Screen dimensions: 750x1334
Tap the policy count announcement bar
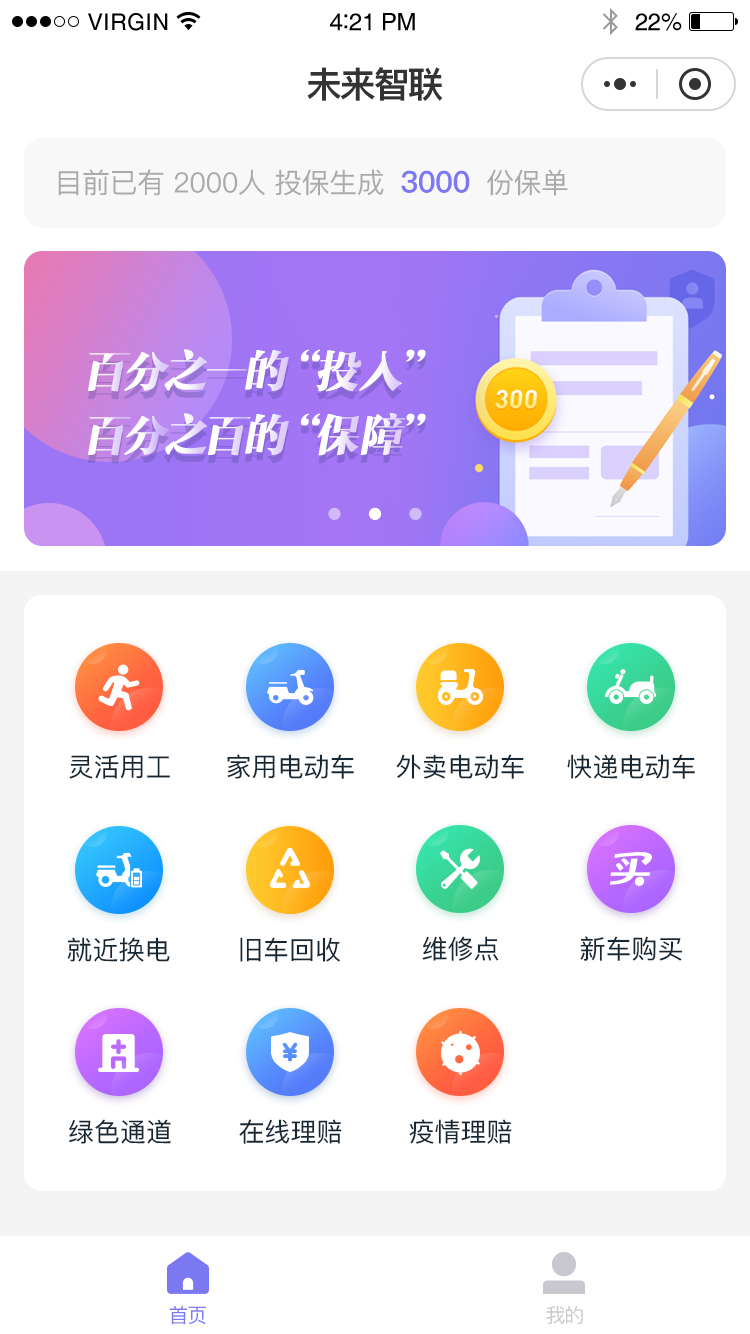(x=375, y=183)
